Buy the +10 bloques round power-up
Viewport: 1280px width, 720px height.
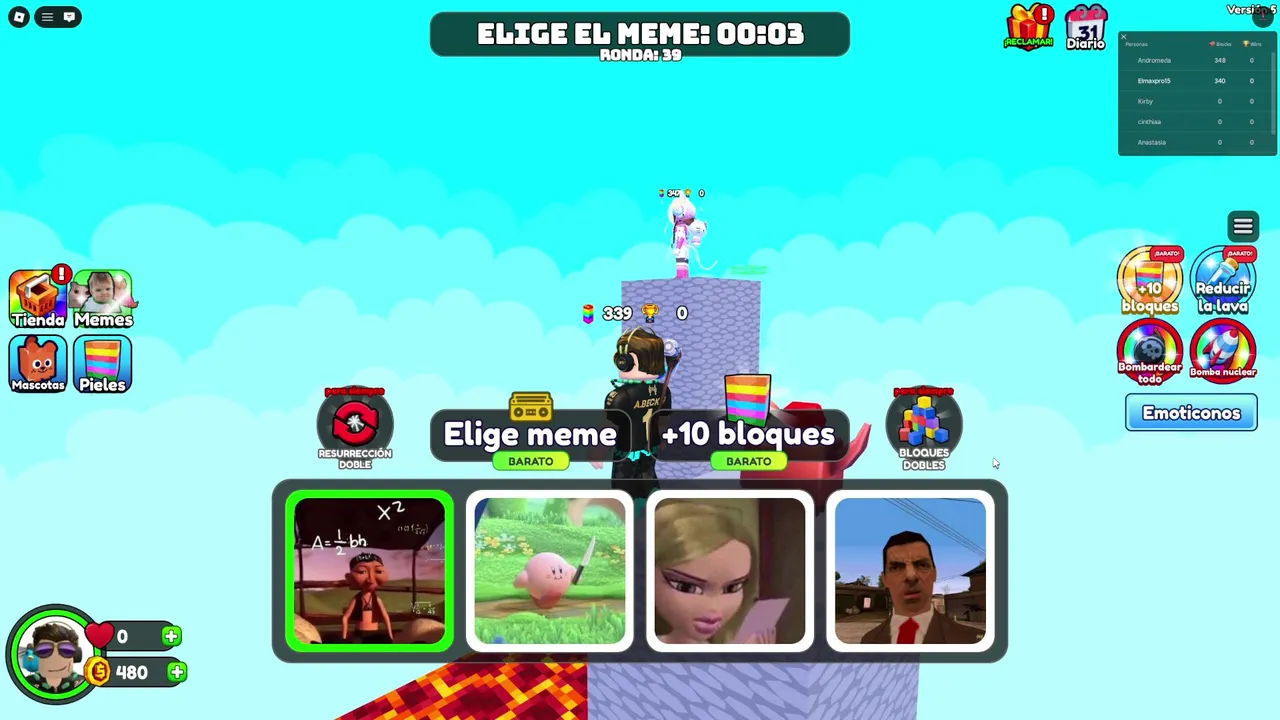tap(1150, 281)
